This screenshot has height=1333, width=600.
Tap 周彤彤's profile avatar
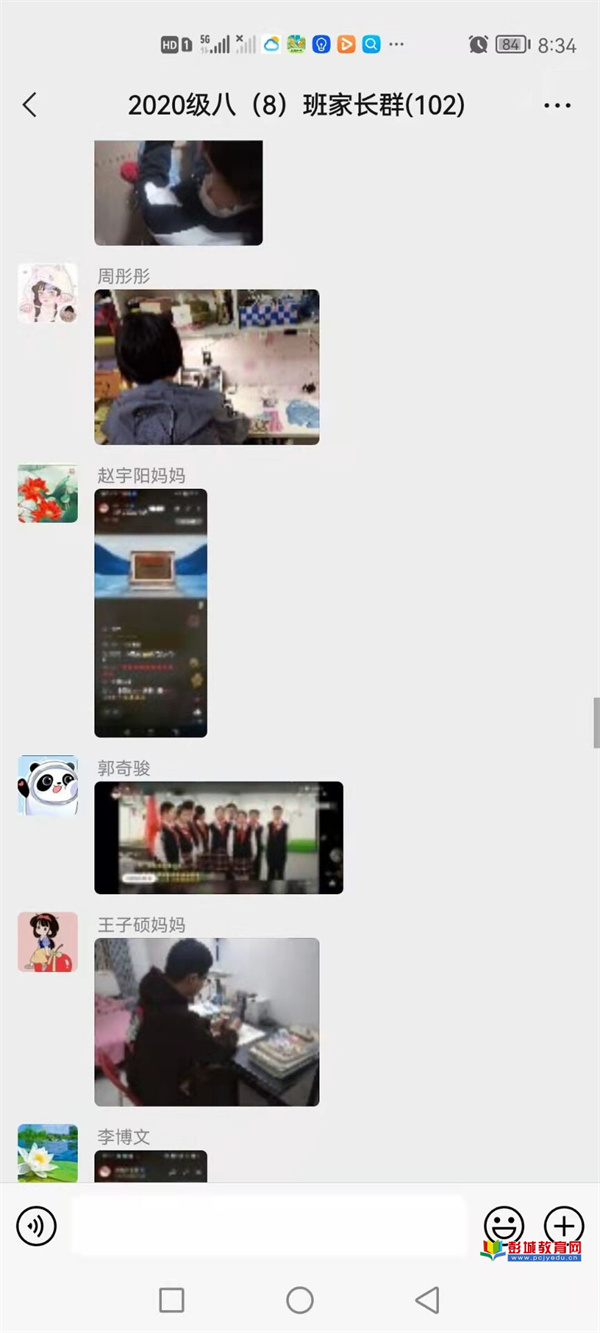click(x=47, y=293)
